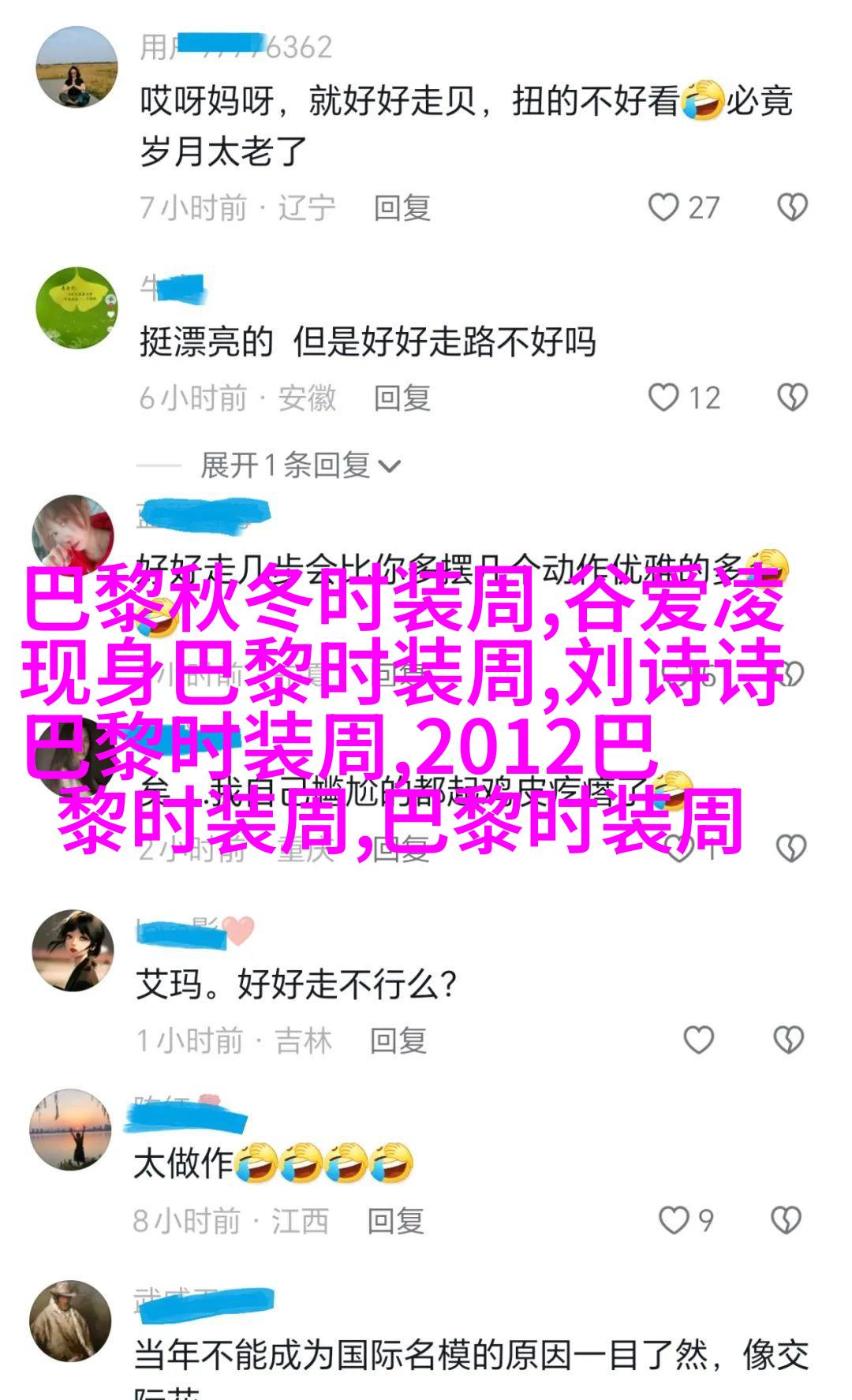
Task: Open the avatar of the 太做作 commenter
Action: click(70, 1129)
